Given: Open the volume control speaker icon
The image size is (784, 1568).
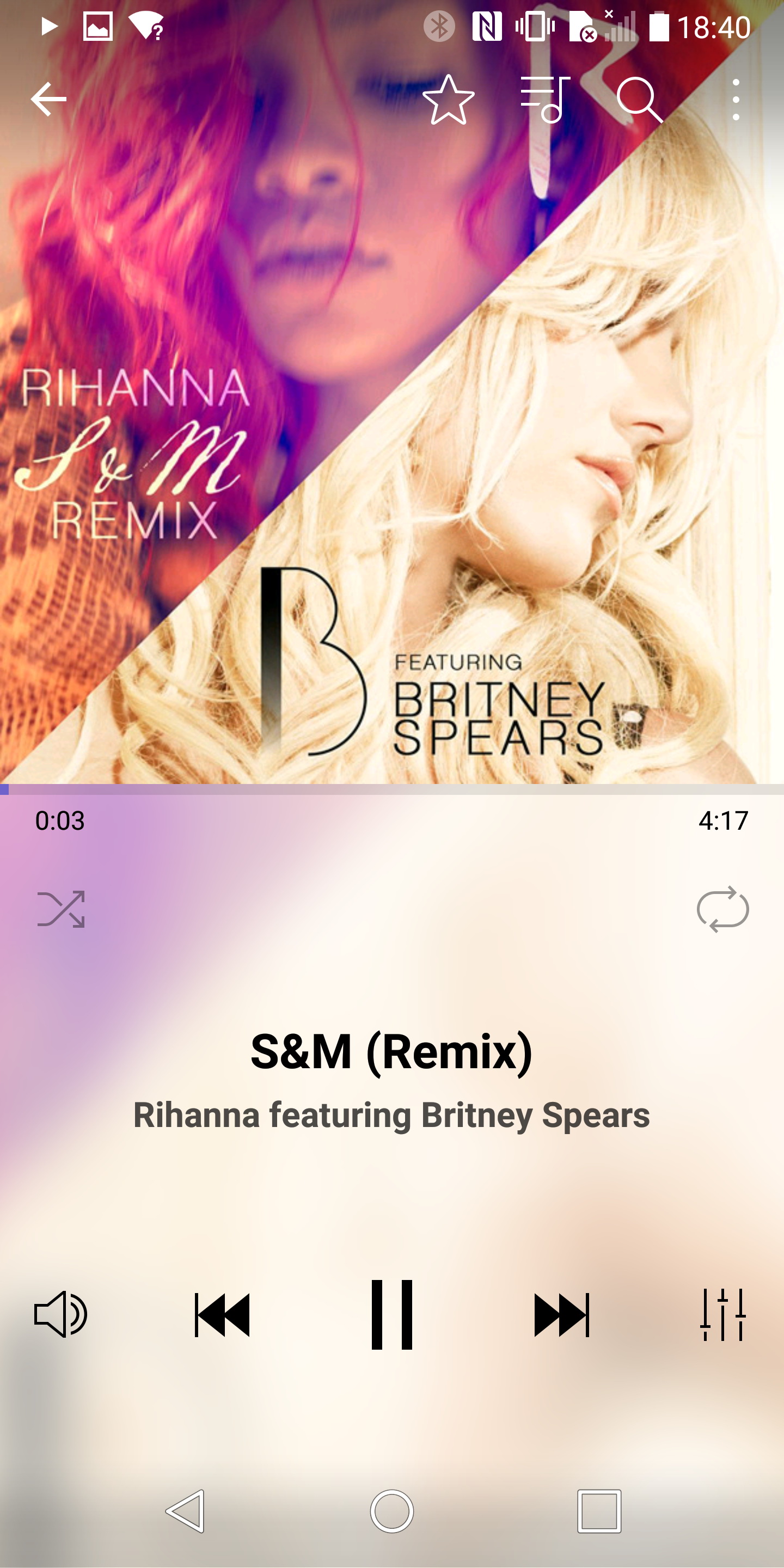Looking at the screenshot, I should pyautogui.click(x=60, y=1314).
